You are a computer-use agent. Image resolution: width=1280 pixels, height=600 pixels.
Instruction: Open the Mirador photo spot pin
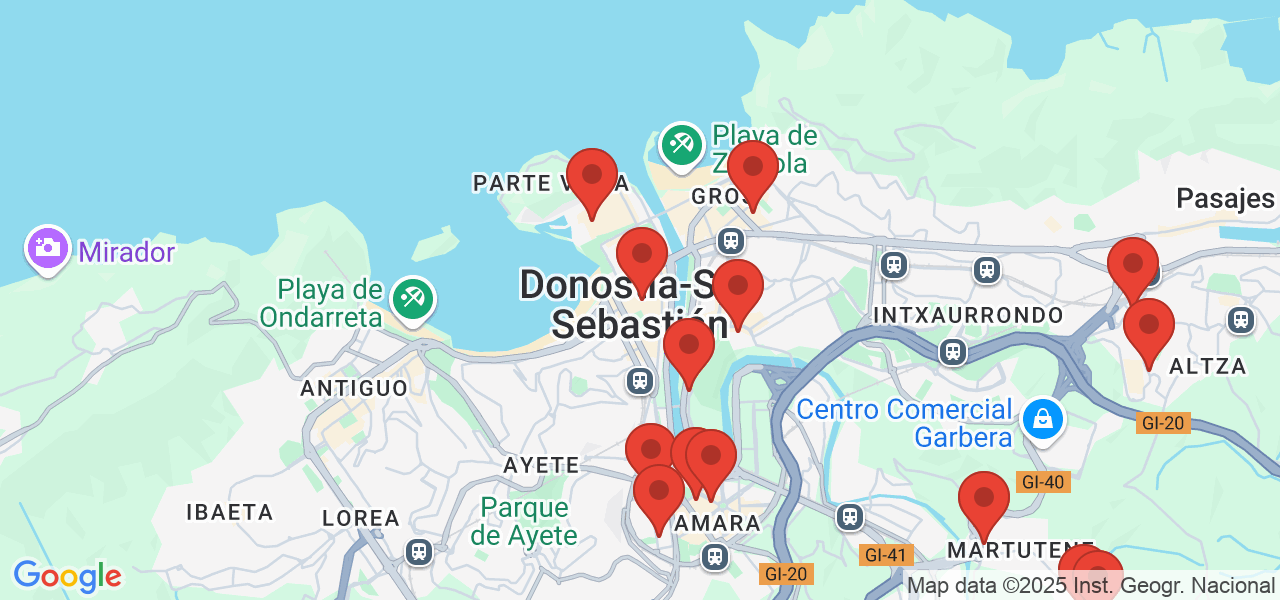(x=47, y=247)
